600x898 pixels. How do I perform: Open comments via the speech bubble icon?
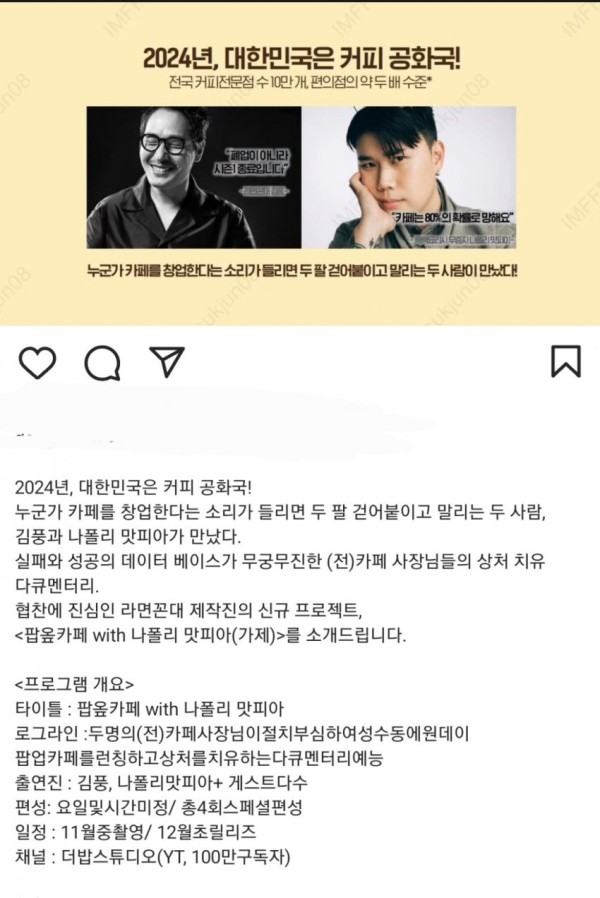pos(101,364)
